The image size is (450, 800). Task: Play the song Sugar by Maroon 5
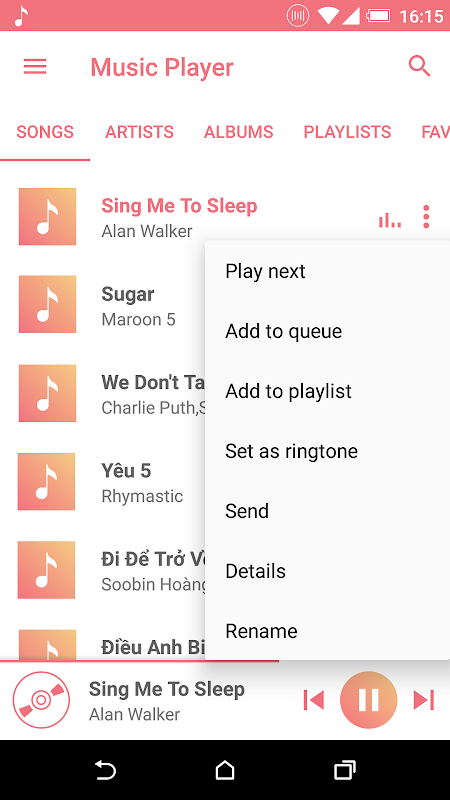(x=103, y=305)
